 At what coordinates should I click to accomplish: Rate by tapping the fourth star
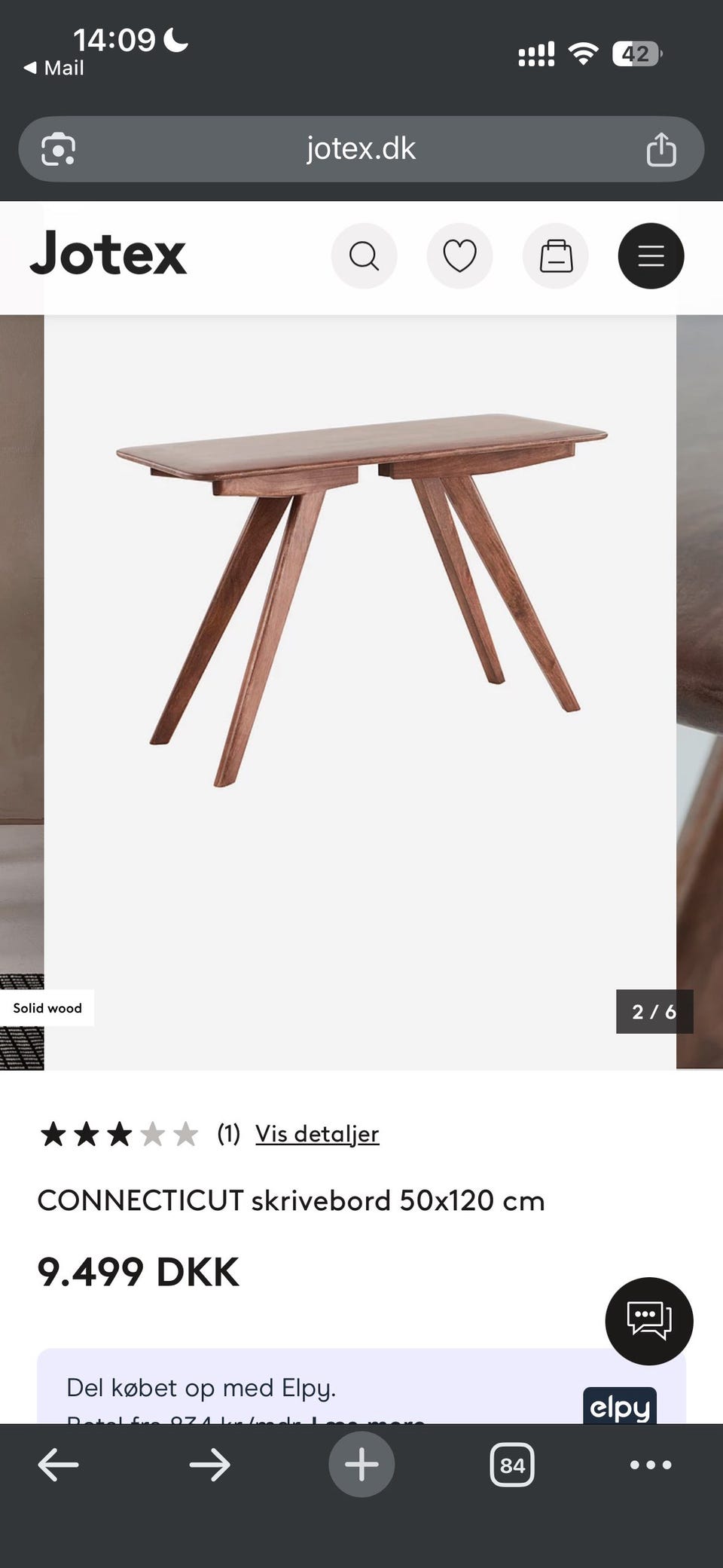coord(150,1132)
